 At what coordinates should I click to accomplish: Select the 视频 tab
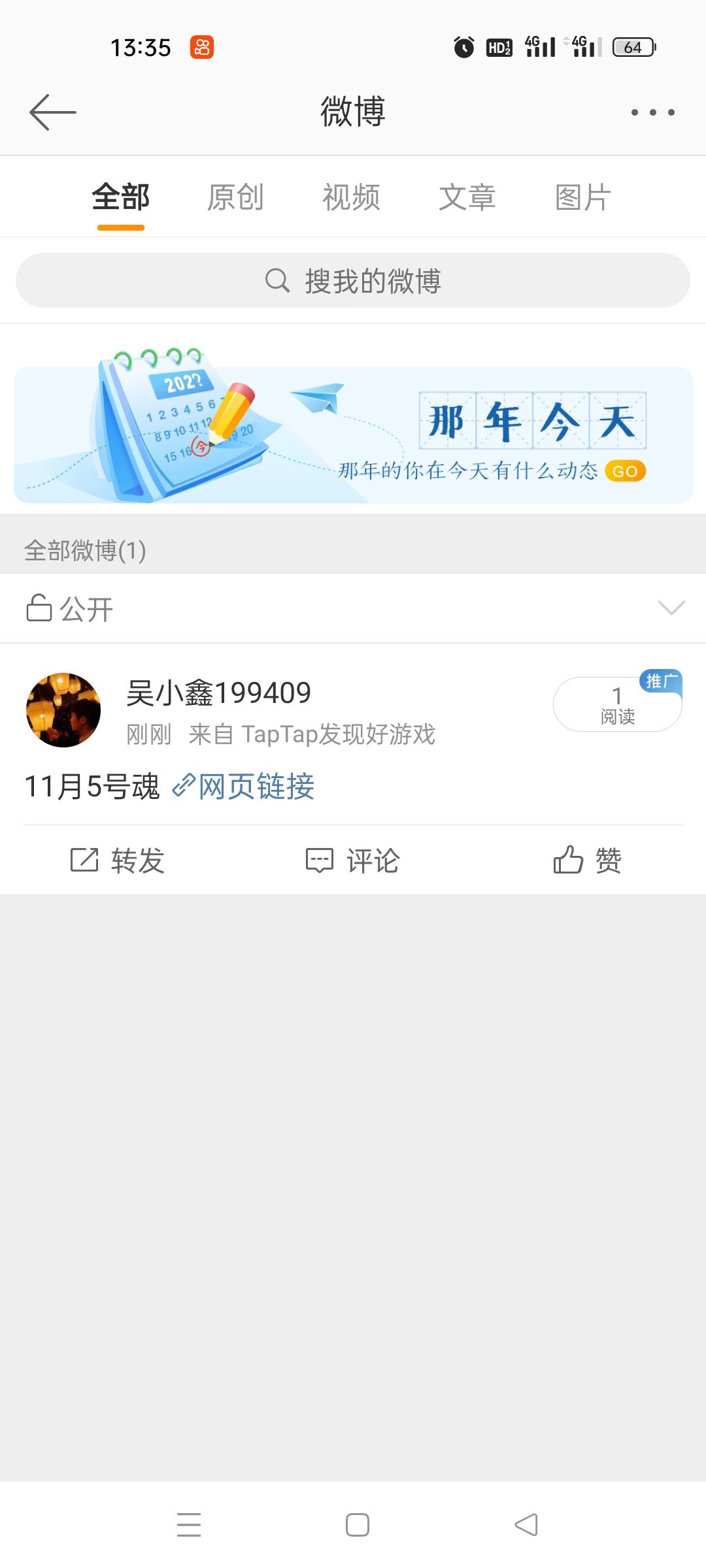point(351,197)
